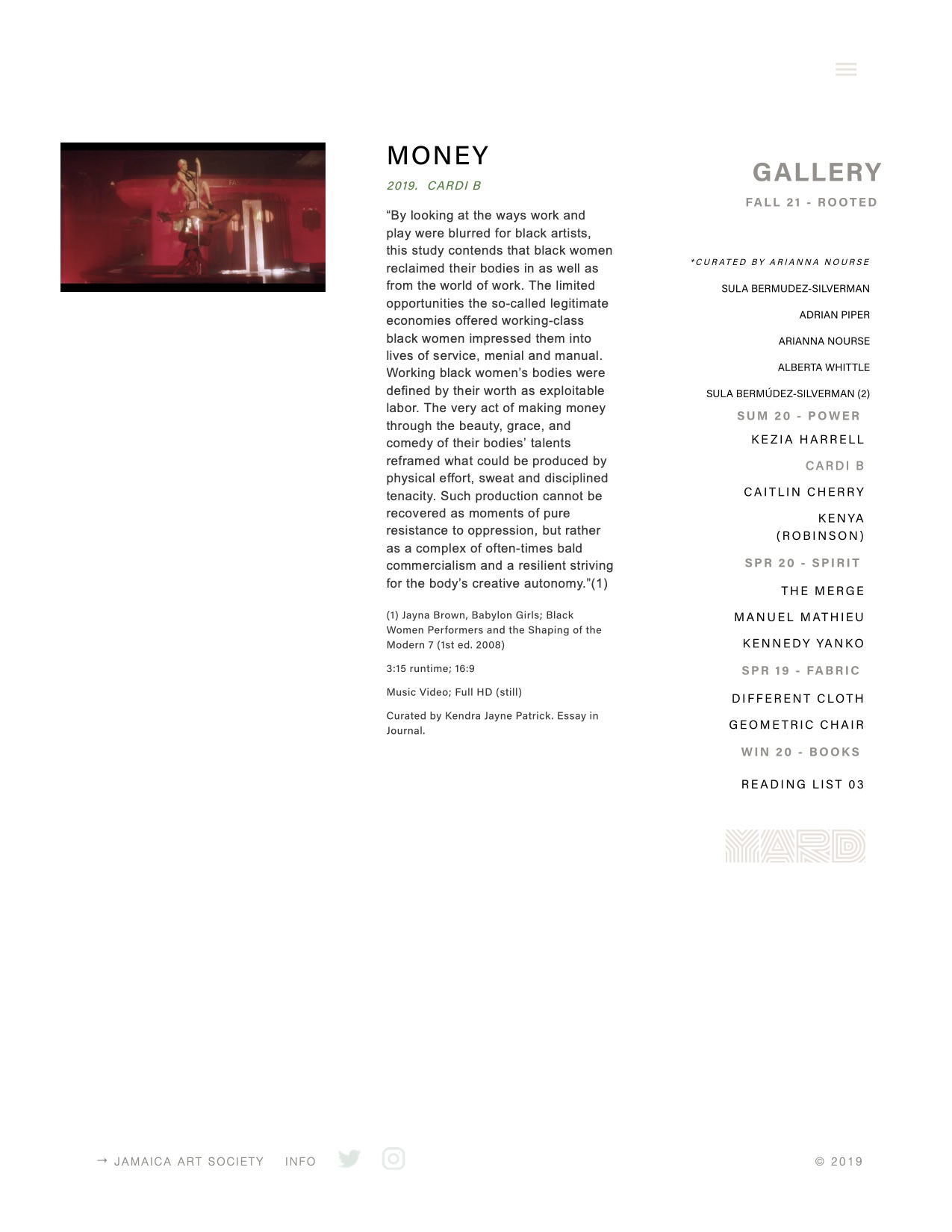View Manuel Mathieu's work
Viewport: 952px width, 1232px height.
click(x=799, y=617)
